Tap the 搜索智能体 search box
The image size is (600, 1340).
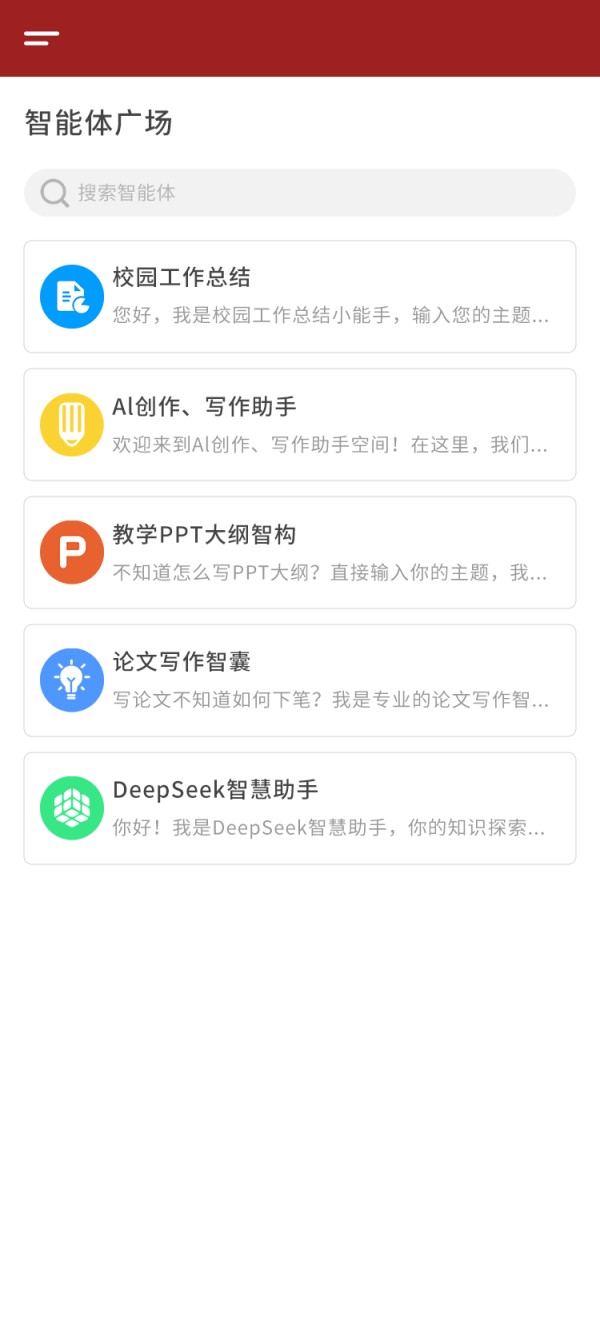[300, 193]
